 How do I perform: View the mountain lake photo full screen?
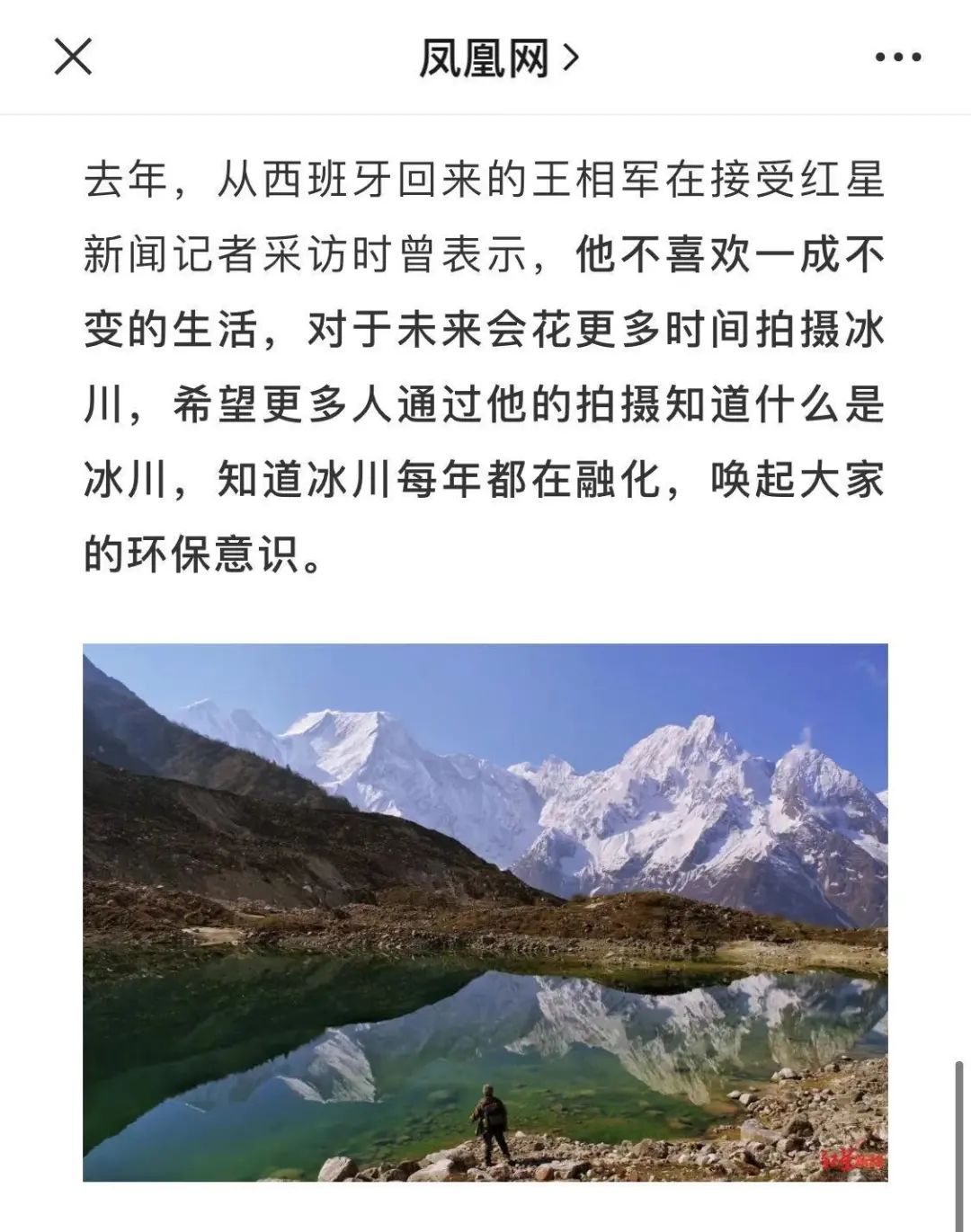pyautogui.click(x=485, y=912)
